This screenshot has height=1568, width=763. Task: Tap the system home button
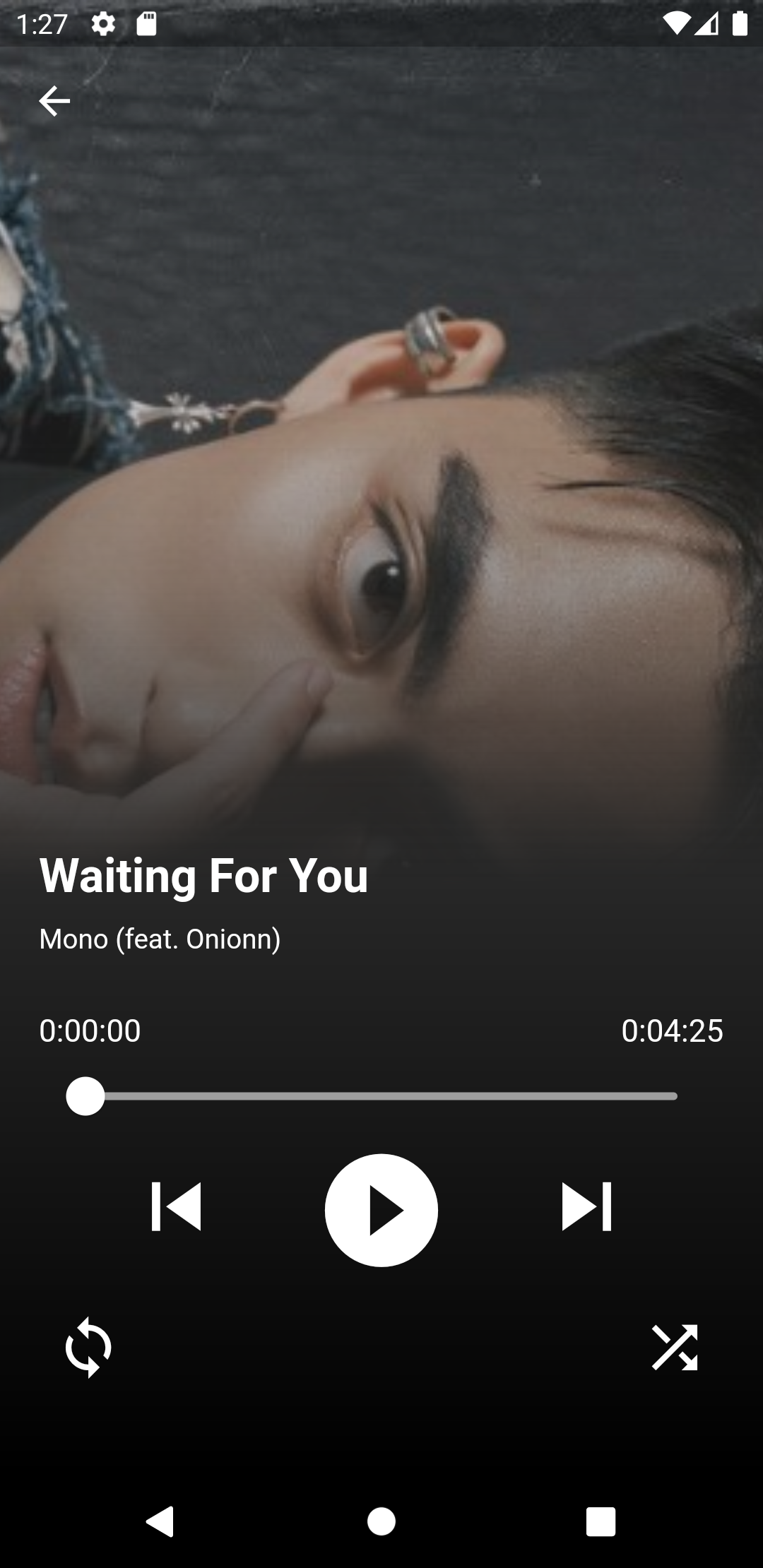381,1521
